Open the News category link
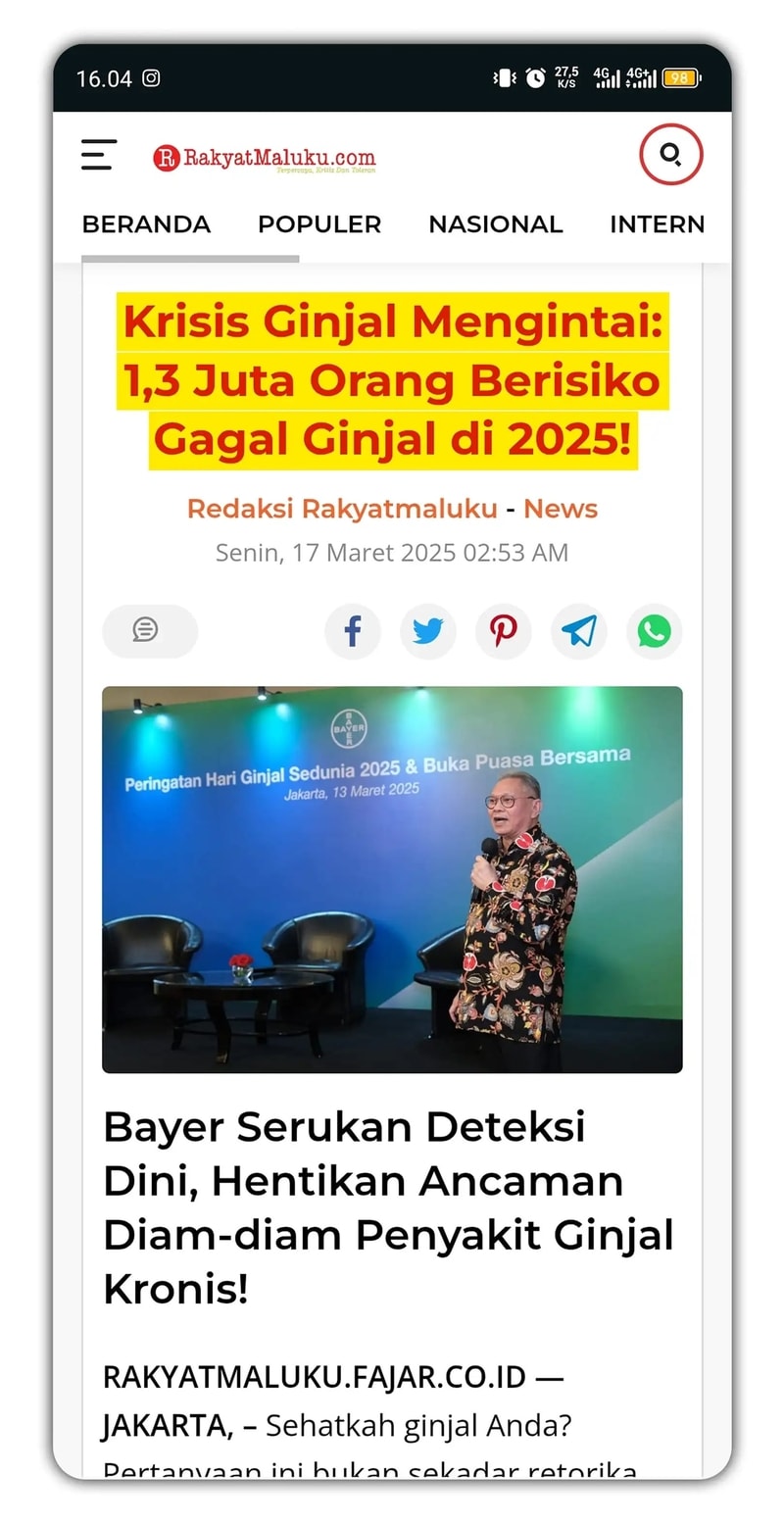784x1523 pixels. point(561,509)
